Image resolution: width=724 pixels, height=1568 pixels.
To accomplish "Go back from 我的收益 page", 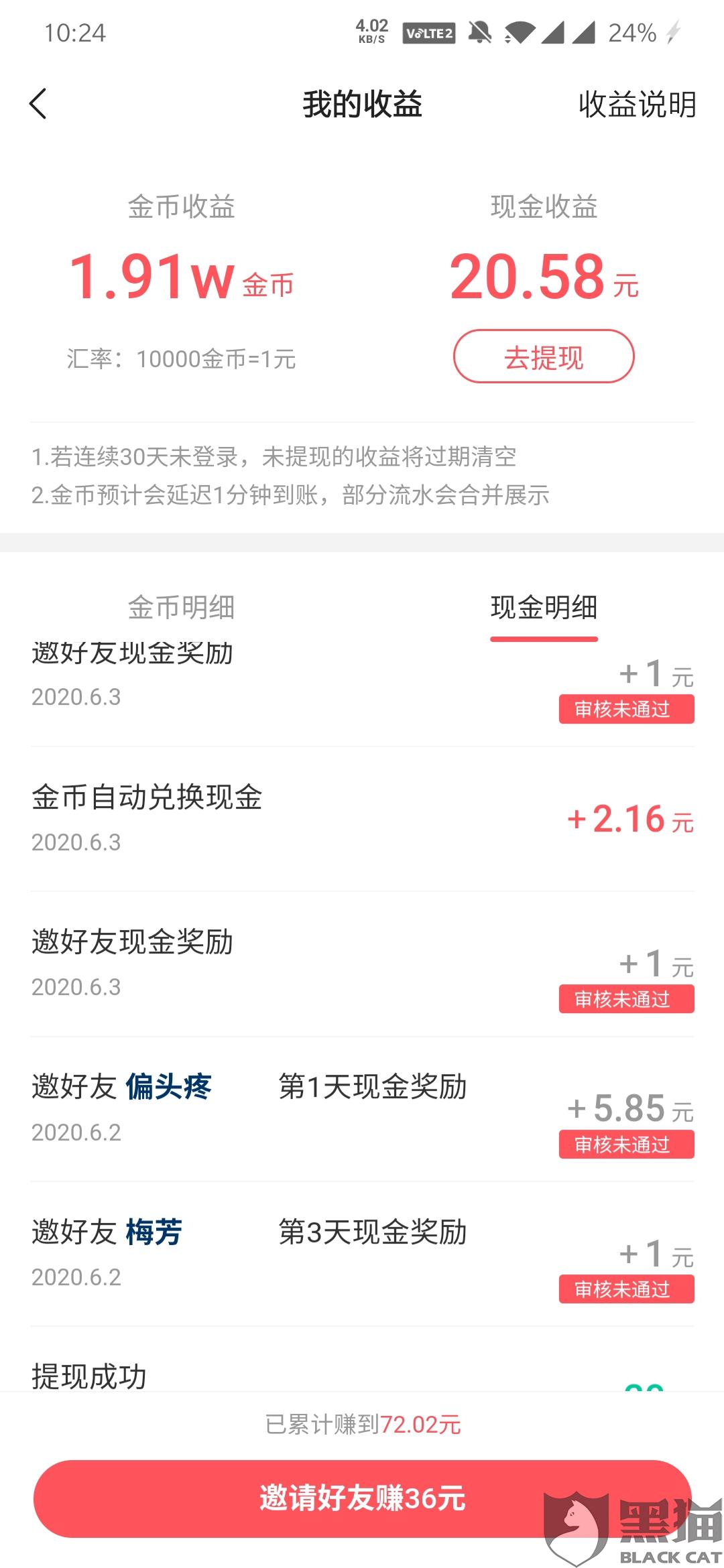I will pyautogui.click(x=38, y=104).
